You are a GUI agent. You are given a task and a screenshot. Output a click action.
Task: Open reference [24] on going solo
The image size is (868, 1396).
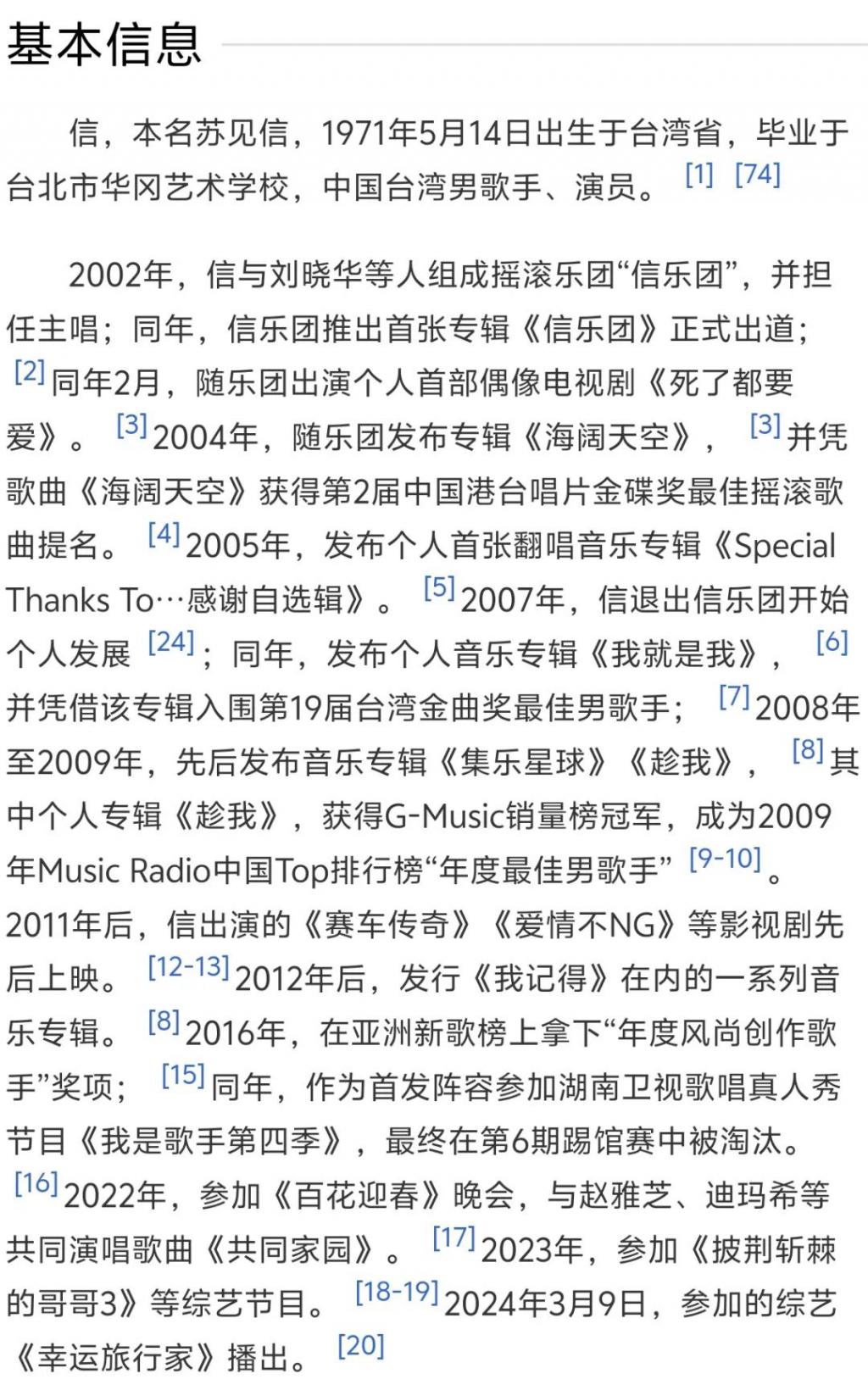point(171,643)
